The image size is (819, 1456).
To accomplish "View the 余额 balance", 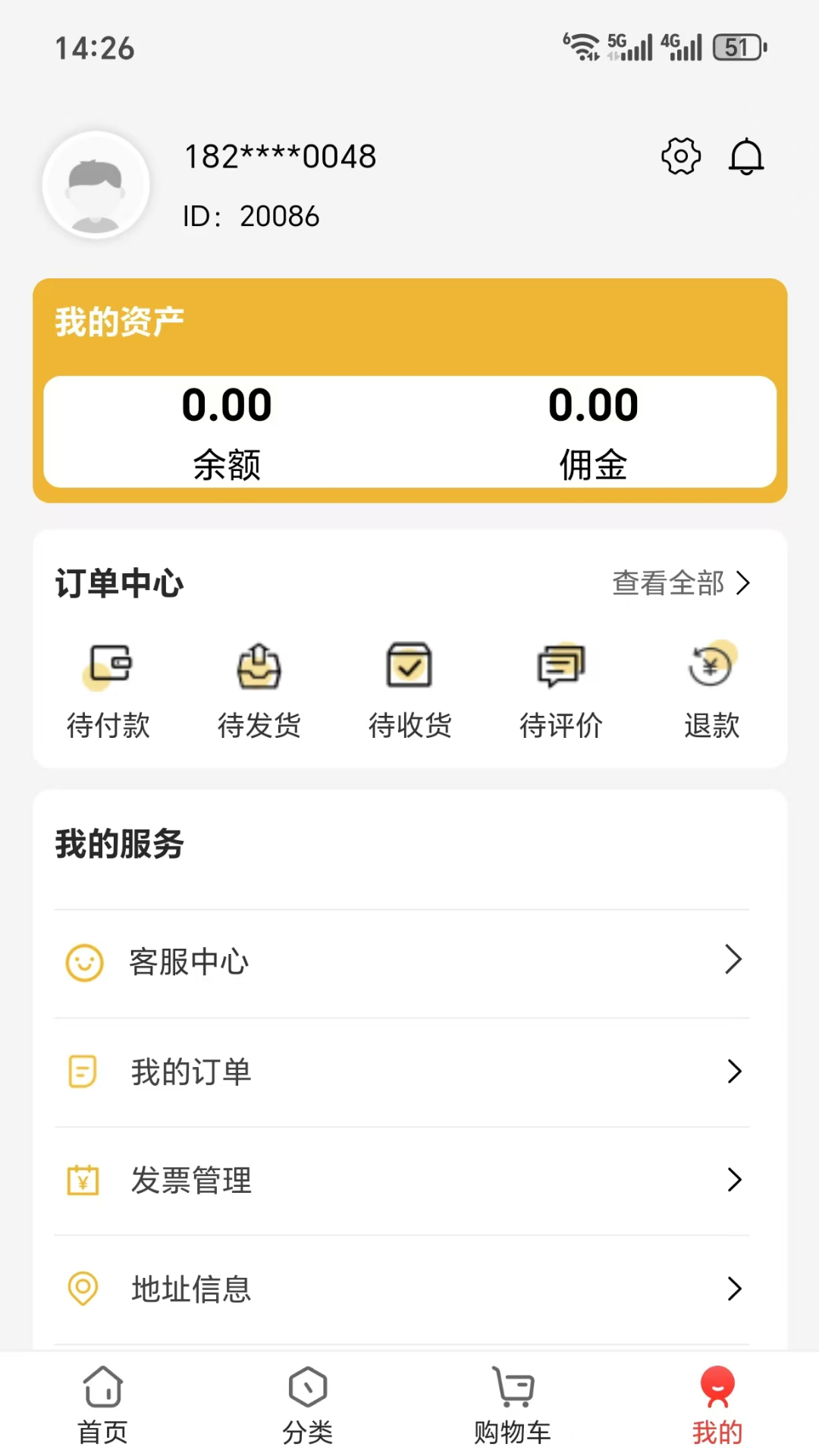I will pyautogui.click(x=227, y=431).
